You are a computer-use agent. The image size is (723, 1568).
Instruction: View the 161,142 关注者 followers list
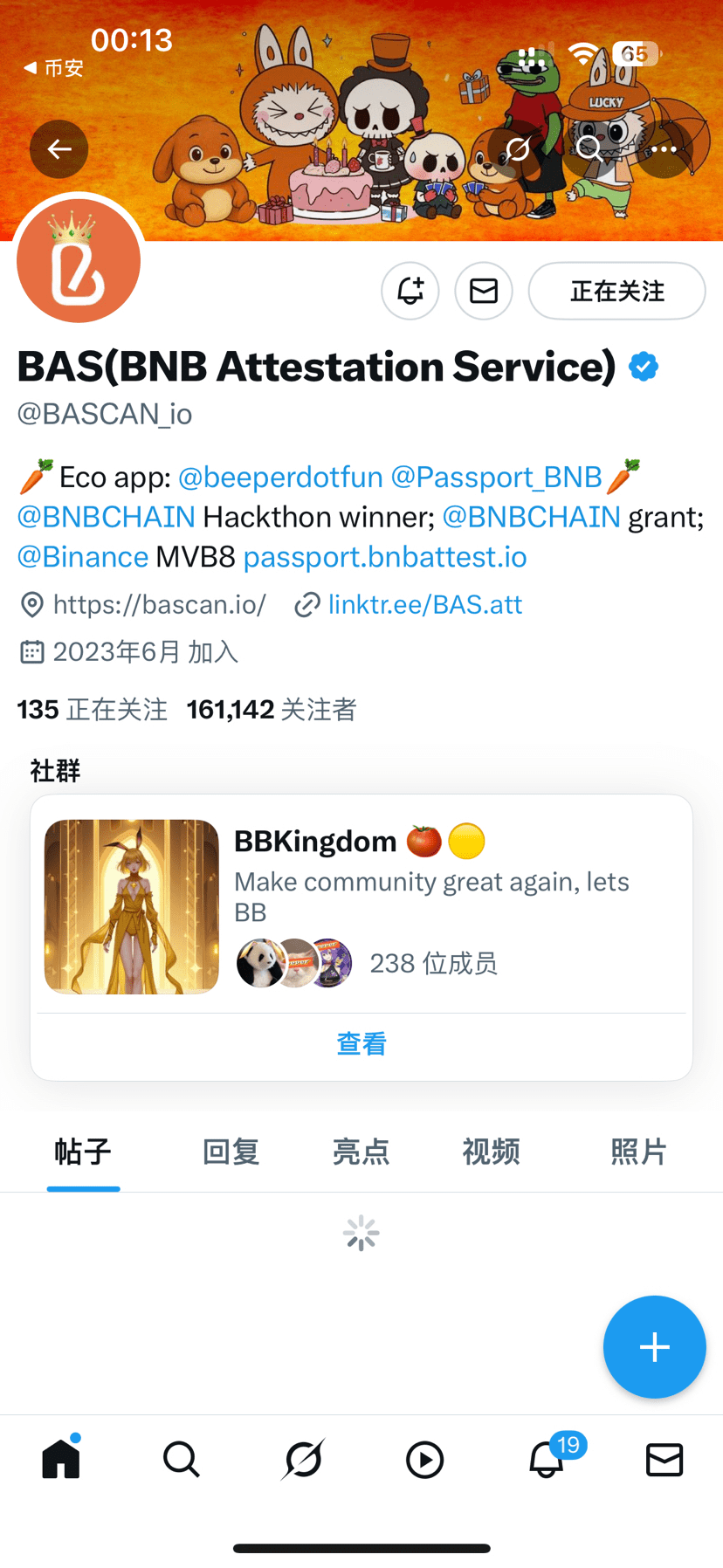pos(272,710)
